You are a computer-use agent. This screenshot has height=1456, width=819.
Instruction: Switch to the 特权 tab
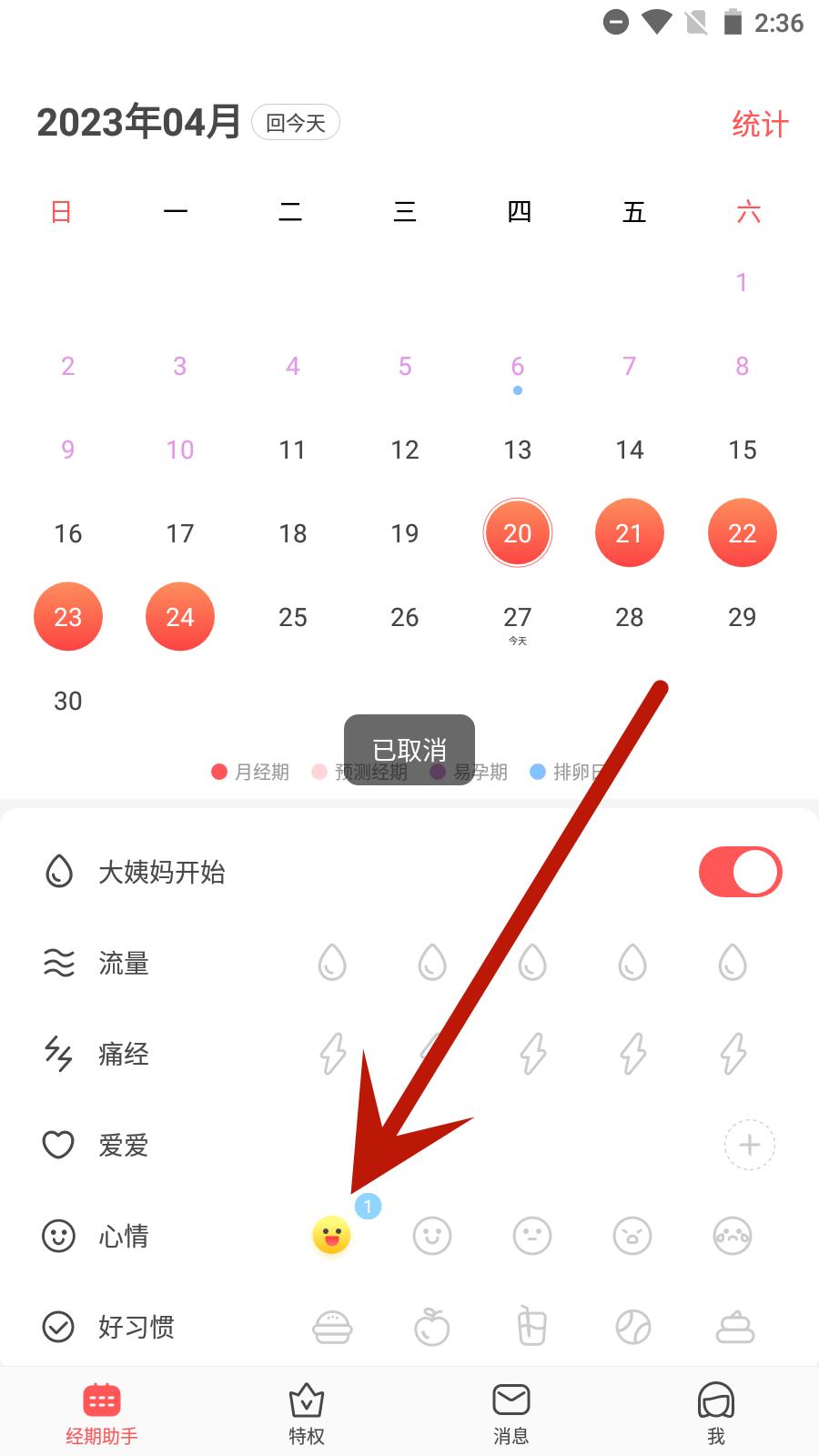point(307,1414)
